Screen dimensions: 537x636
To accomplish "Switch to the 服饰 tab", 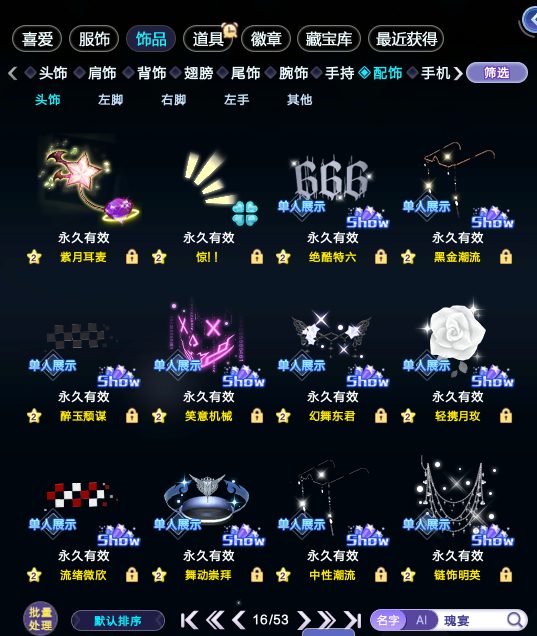I will coord(94,39).
